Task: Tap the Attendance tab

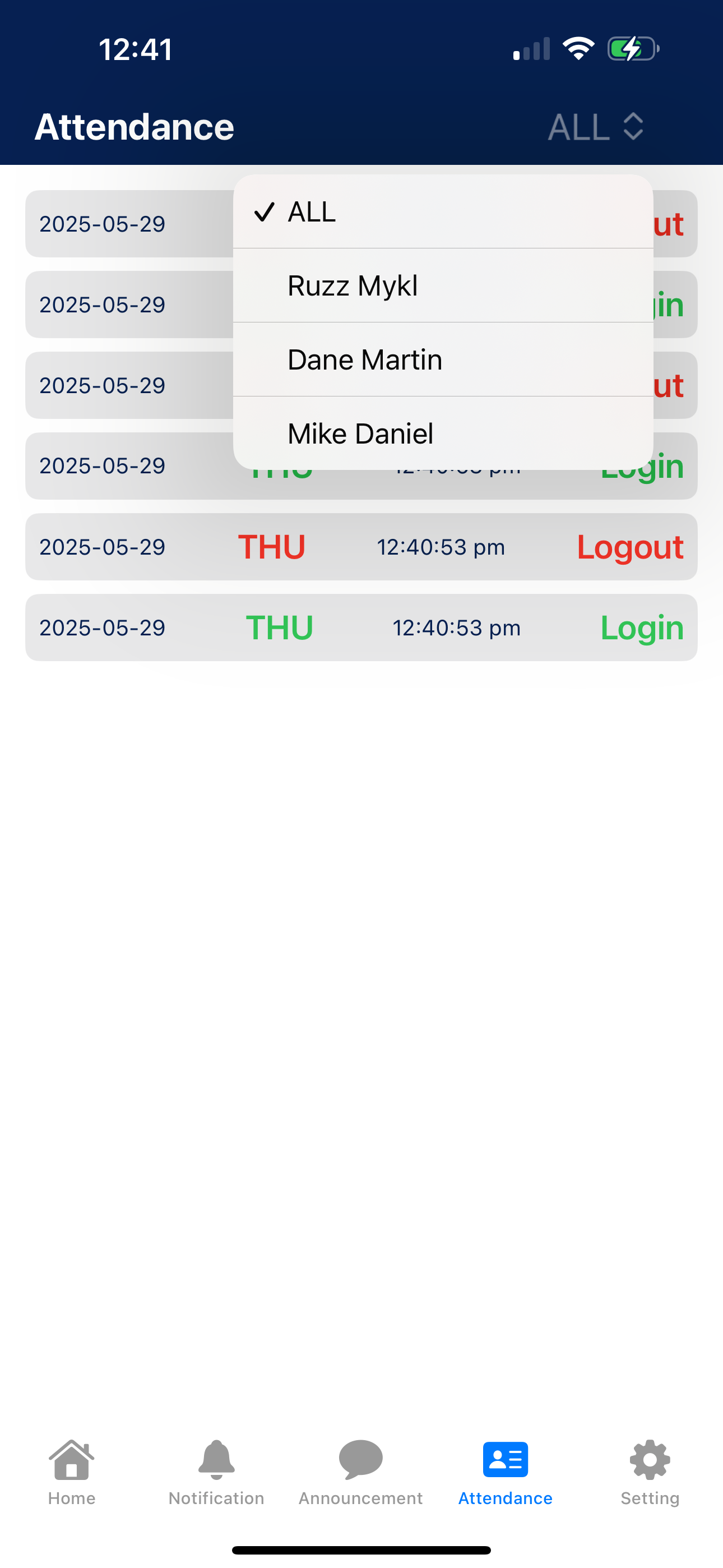Action: click(505, 1473)
